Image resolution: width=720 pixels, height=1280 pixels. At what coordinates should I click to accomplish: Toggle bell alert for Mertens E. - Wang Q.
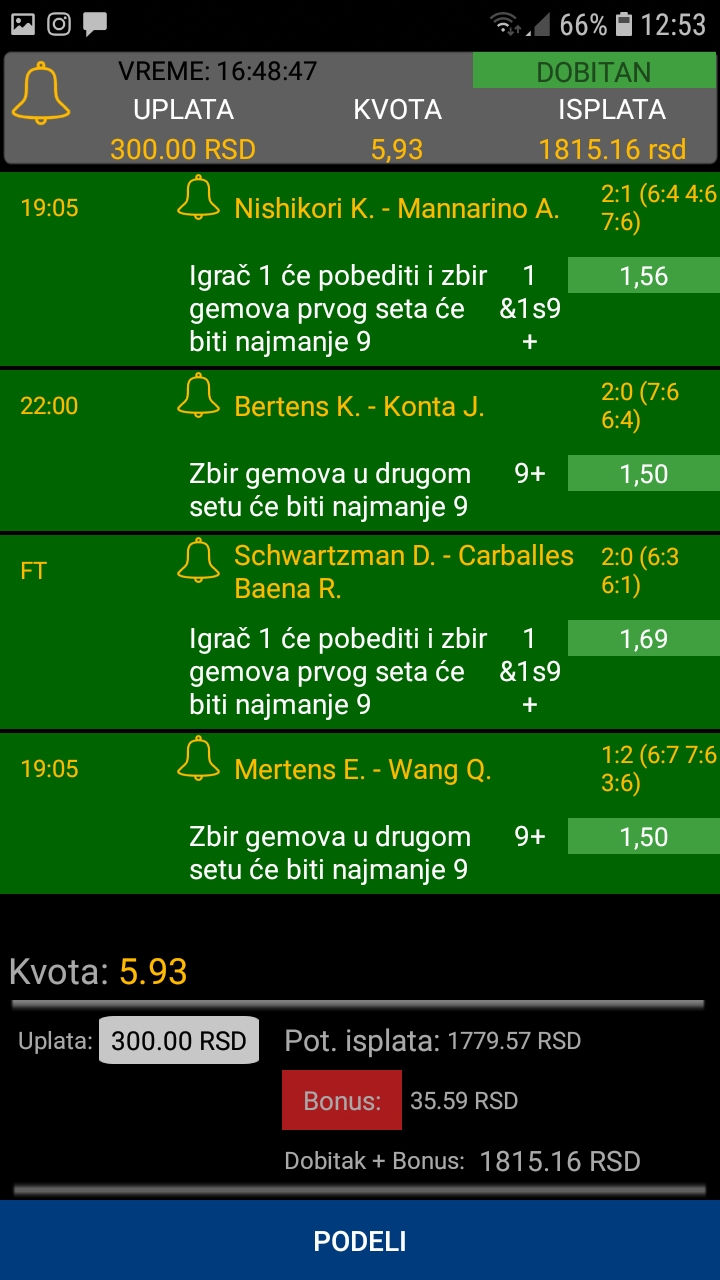(198, 758)
